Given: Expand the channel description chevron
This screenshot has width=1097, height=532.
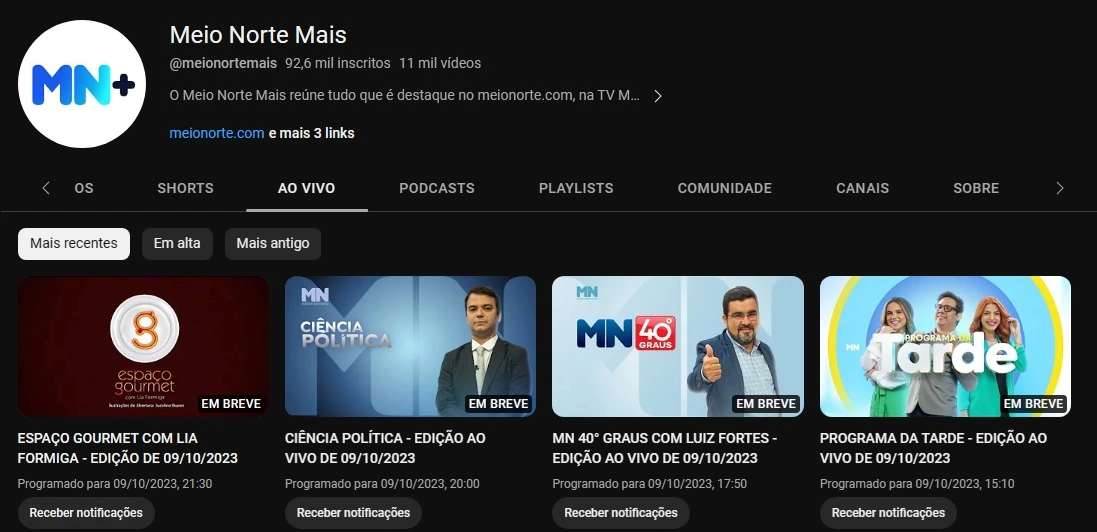Looking at the screenshot, I should pos(657,97).
